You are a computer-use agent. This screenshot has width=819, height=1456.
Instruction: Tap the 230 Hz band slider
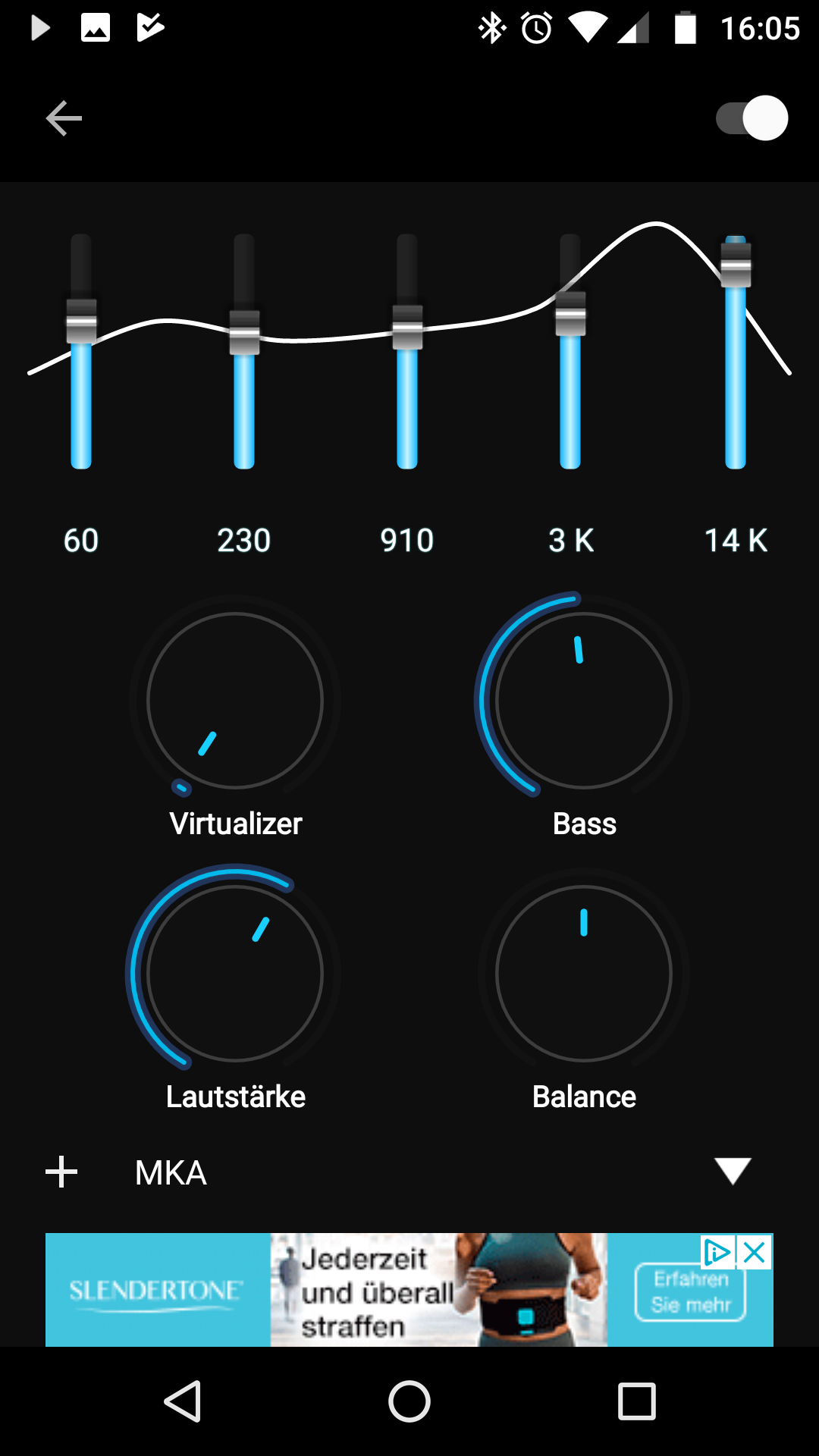(x=244, y=352)
